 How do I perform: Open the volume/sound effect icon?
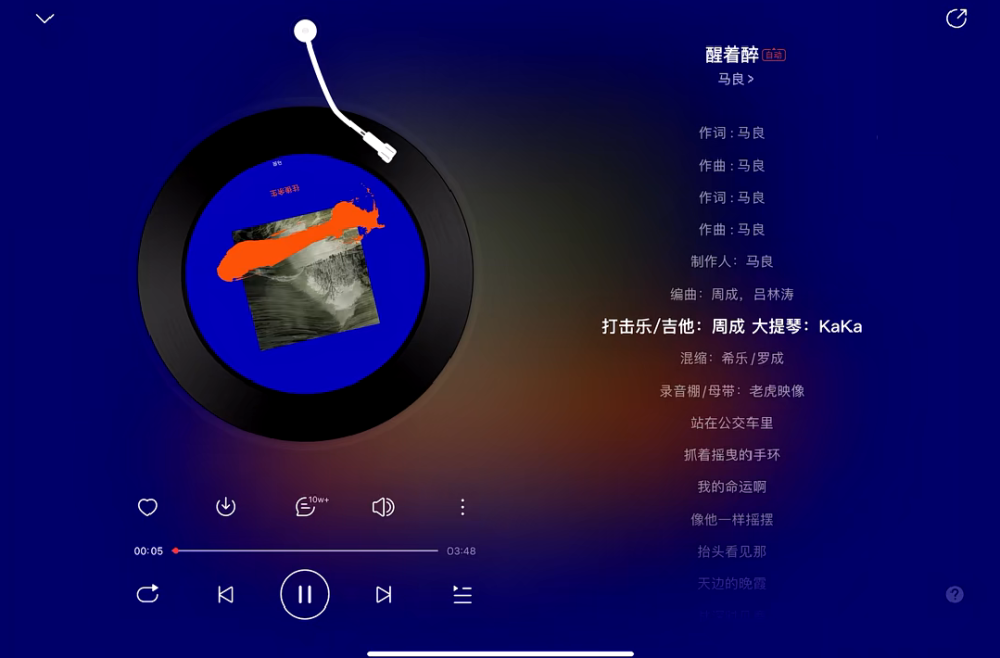click(383, 507)
